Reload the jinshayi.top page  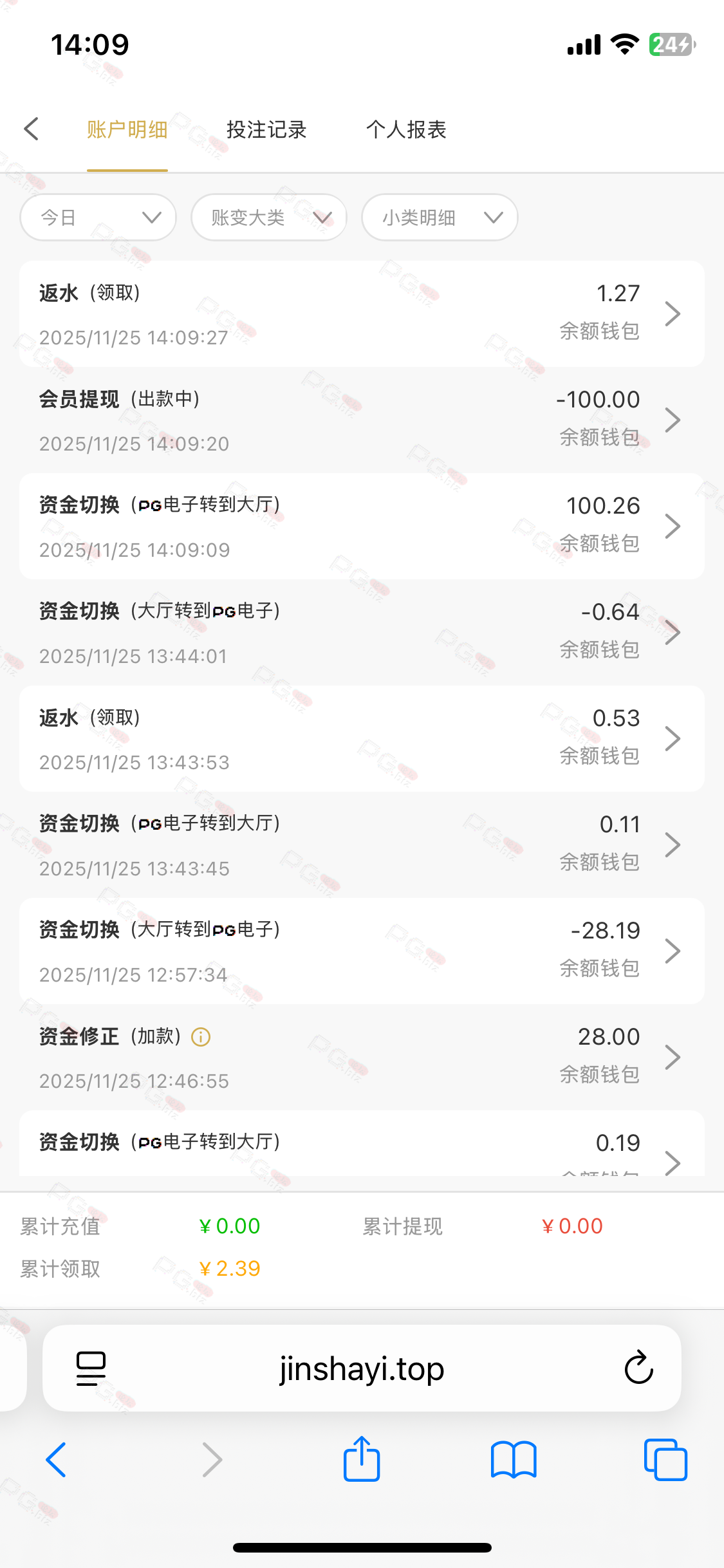coord(638,1368)
